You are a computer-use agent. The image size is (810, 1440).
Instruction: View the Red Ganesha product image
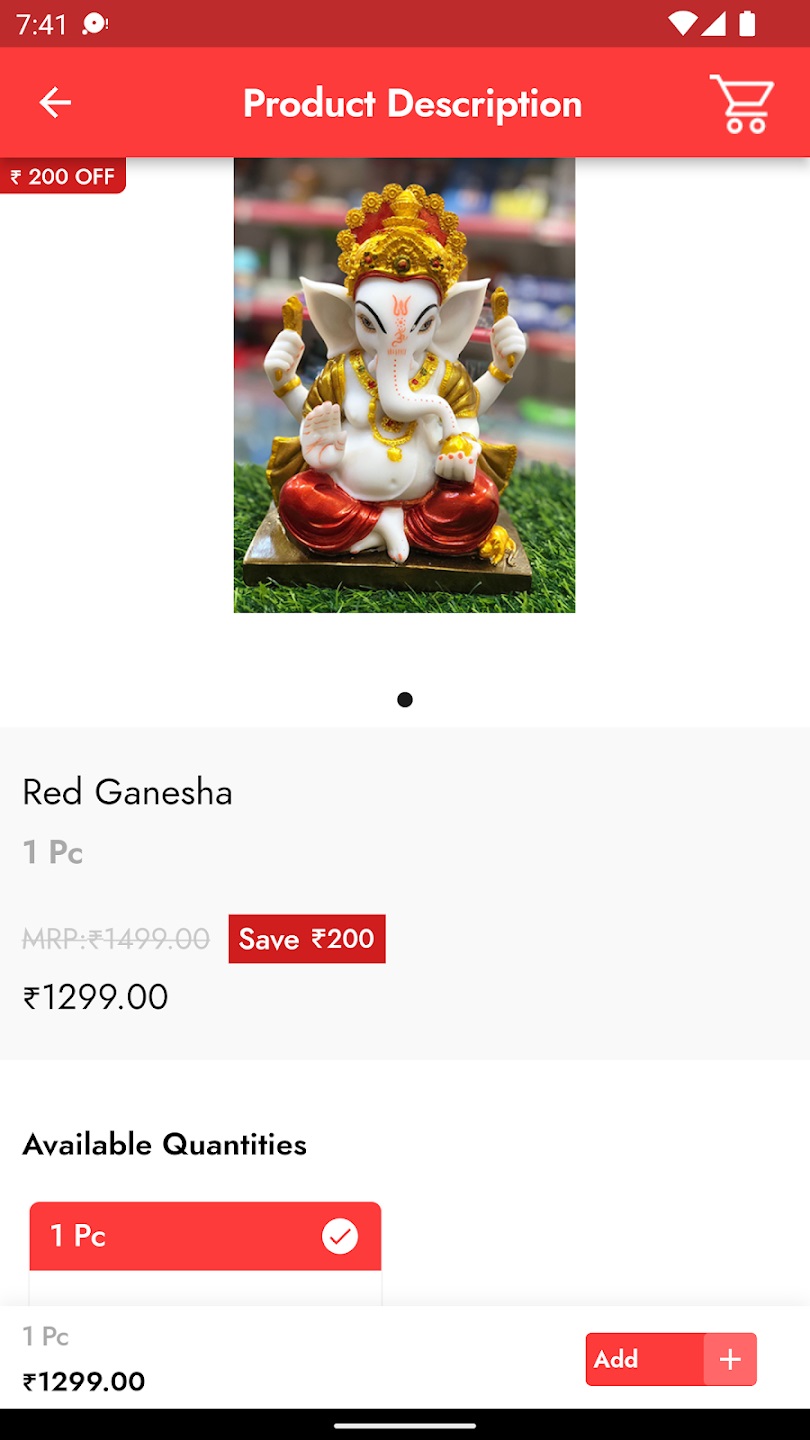point(404,385)
